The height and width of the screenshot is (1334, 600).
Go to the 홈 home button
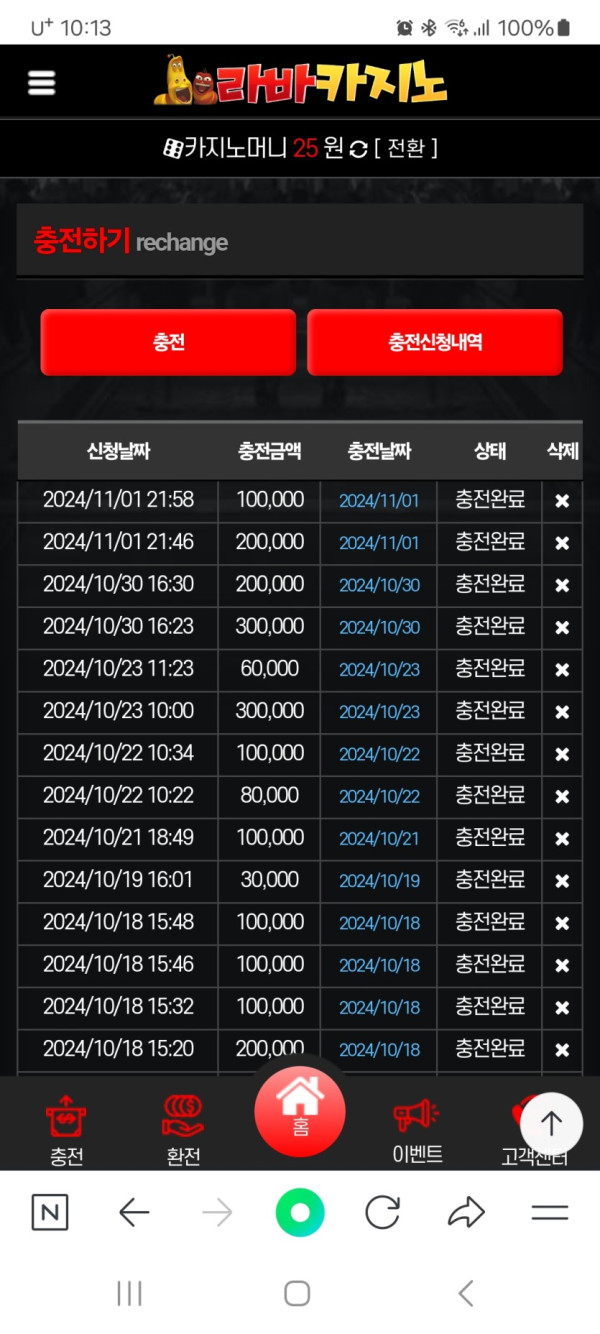[300, 1111]
